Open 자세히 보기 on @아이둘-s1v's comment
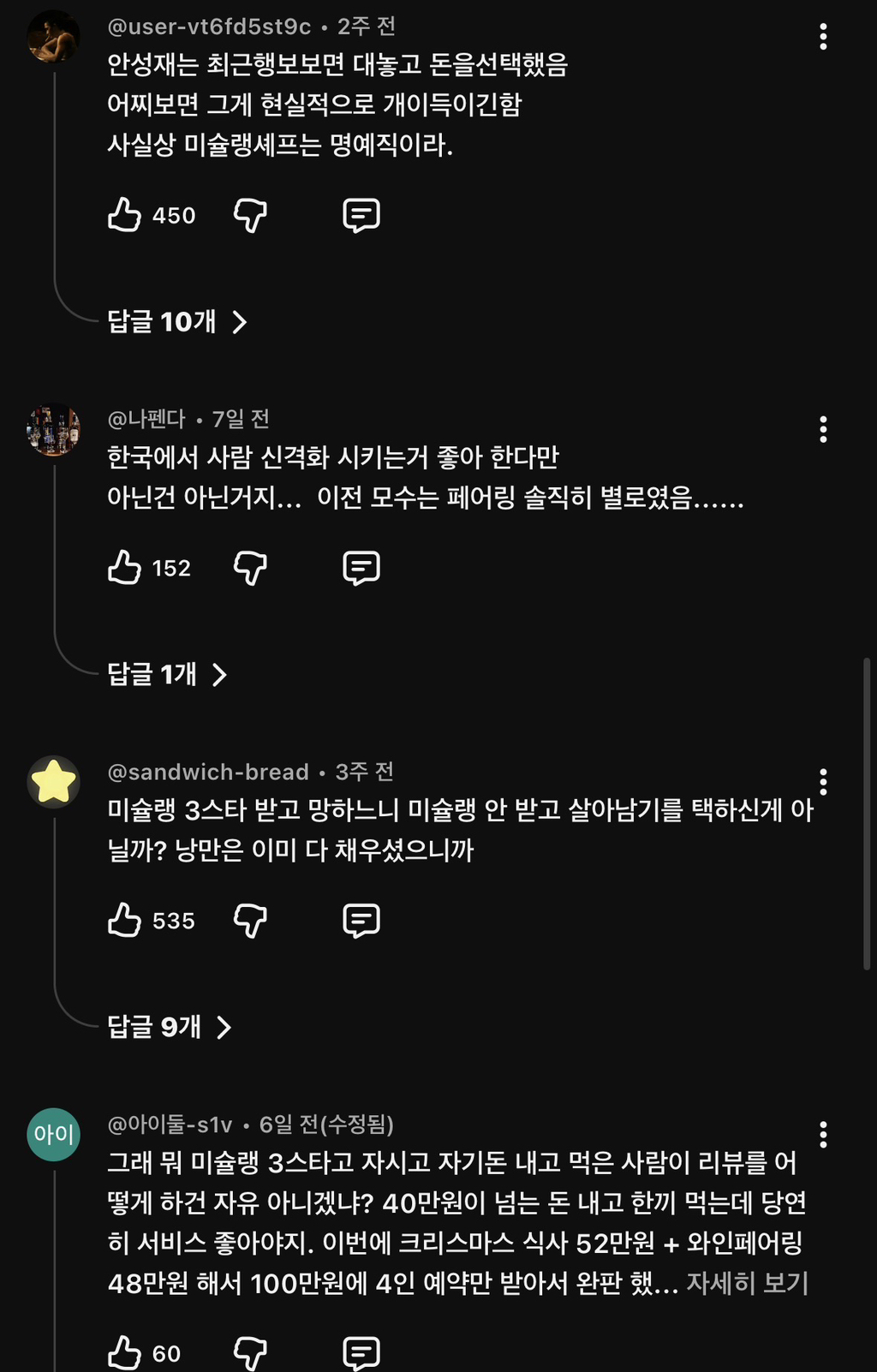The width and height of the screenshot is (877, 1372). 748,1281
